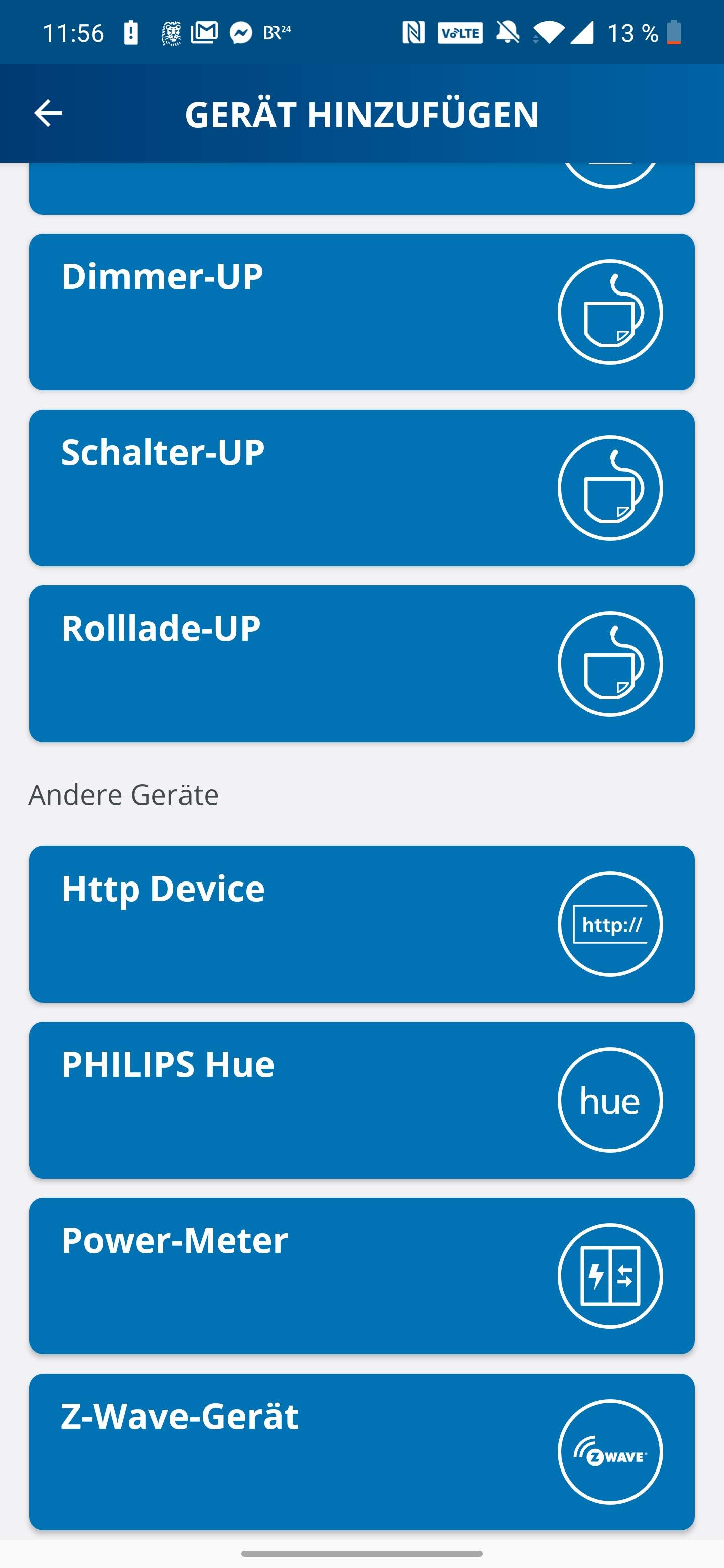Viewport: 724px width, 1568px height.
Task: Add a Rolllade-UP device
Action: tap(361, 663)
